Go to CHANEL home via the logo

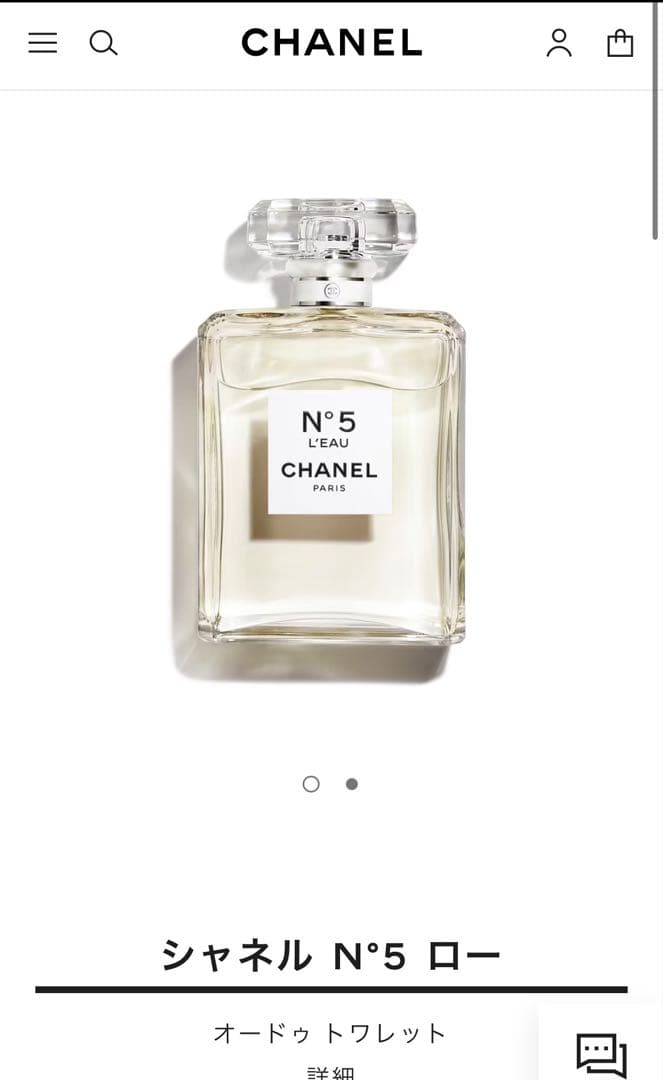click(331, 43)
